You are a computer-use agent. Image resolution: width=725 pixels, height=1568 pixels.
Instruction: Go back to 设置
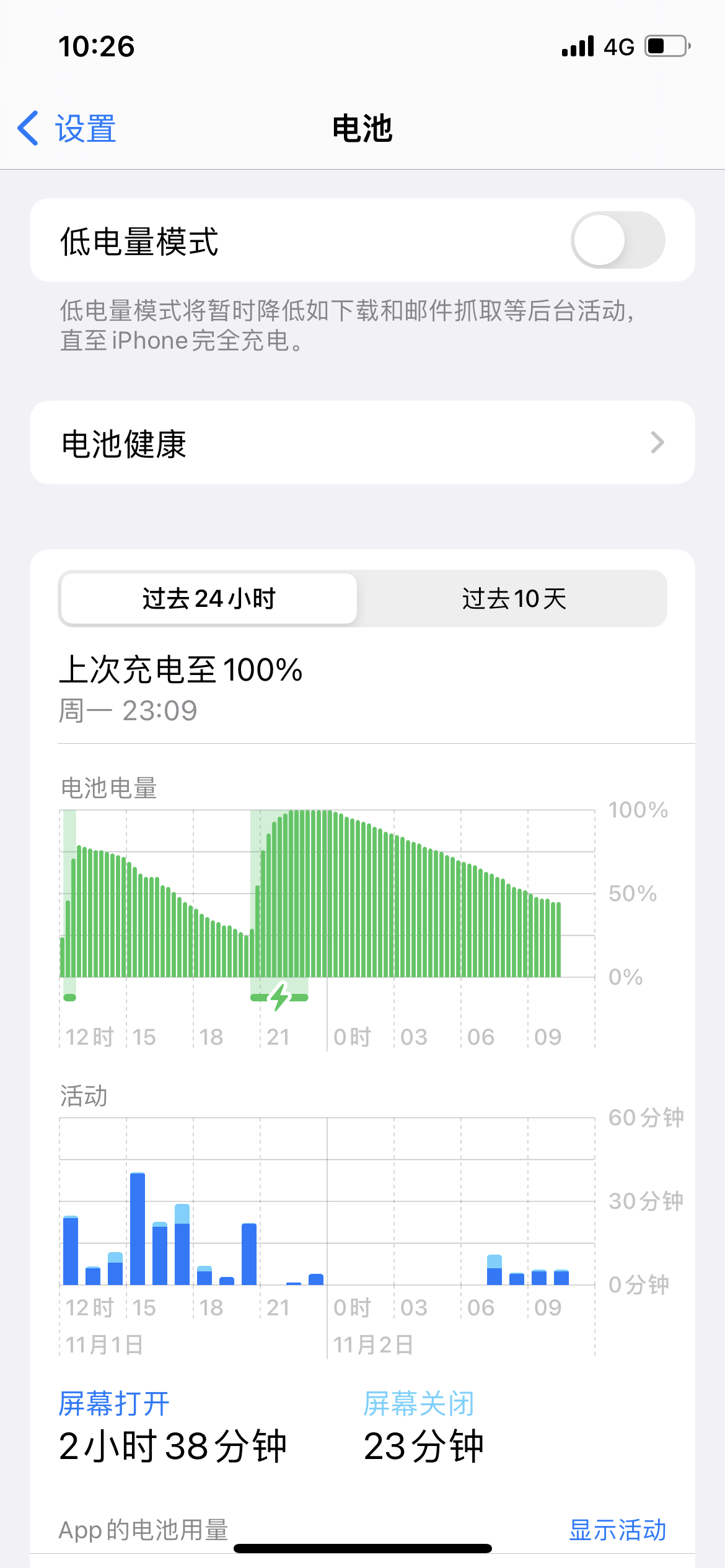tap(67, 129)
